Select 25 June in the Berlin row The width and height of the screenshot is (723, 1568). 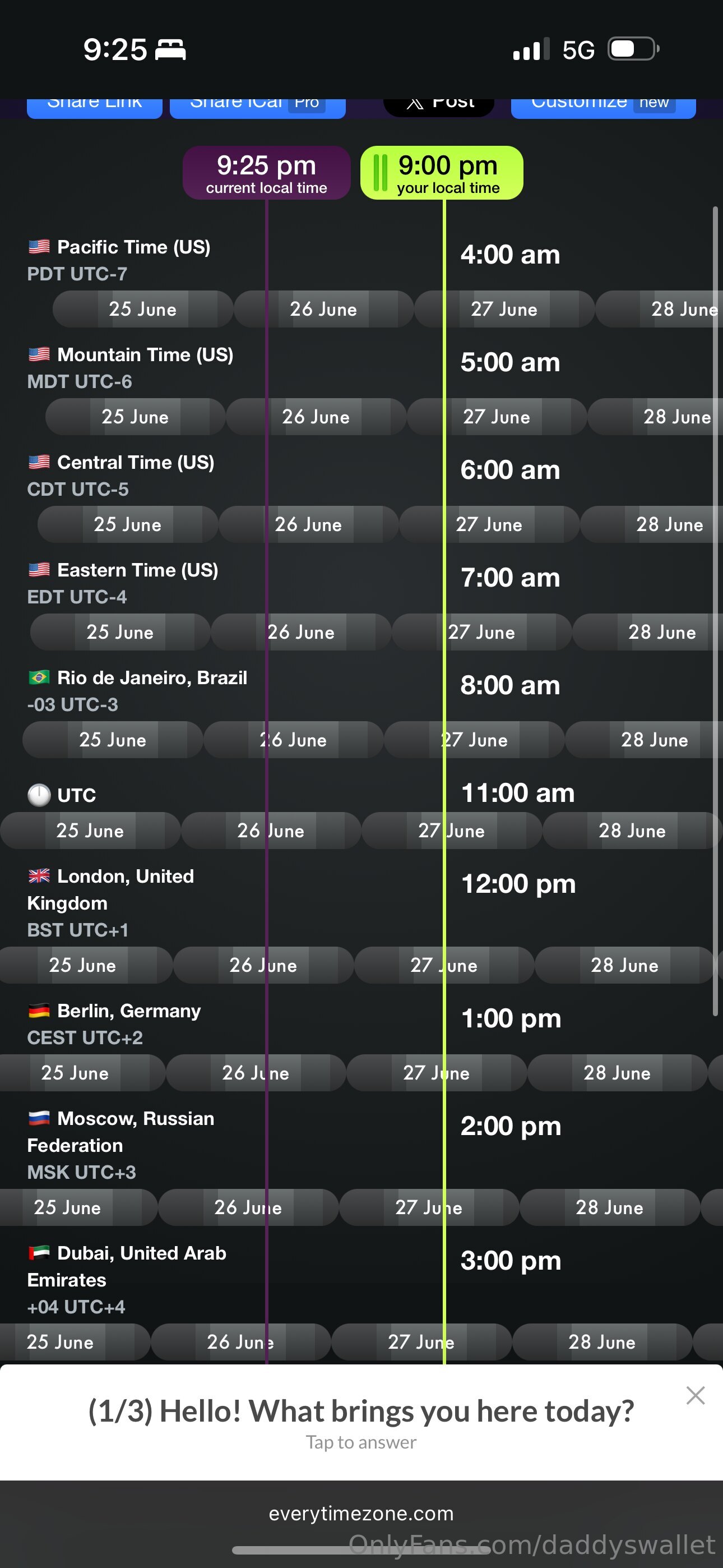coord(75,1073)
